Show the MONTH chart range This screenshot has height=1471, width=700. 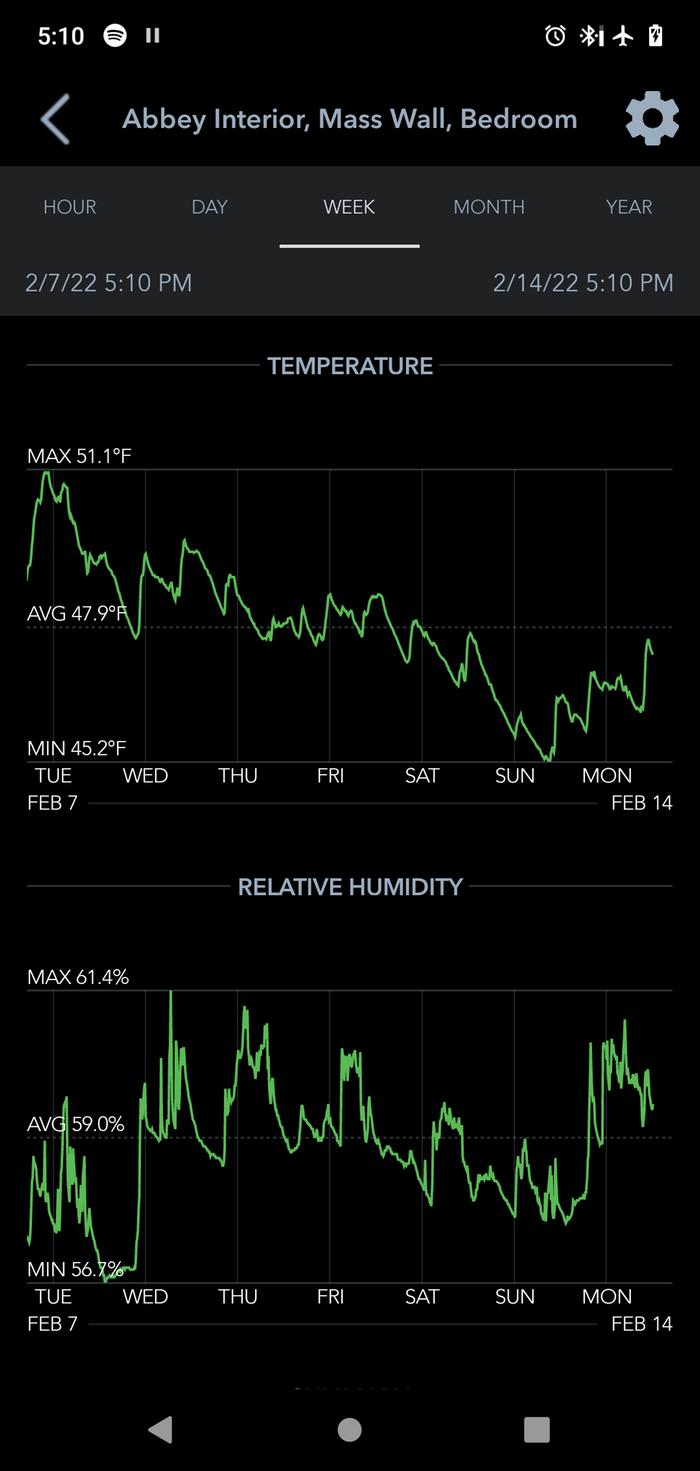[489, 207]
